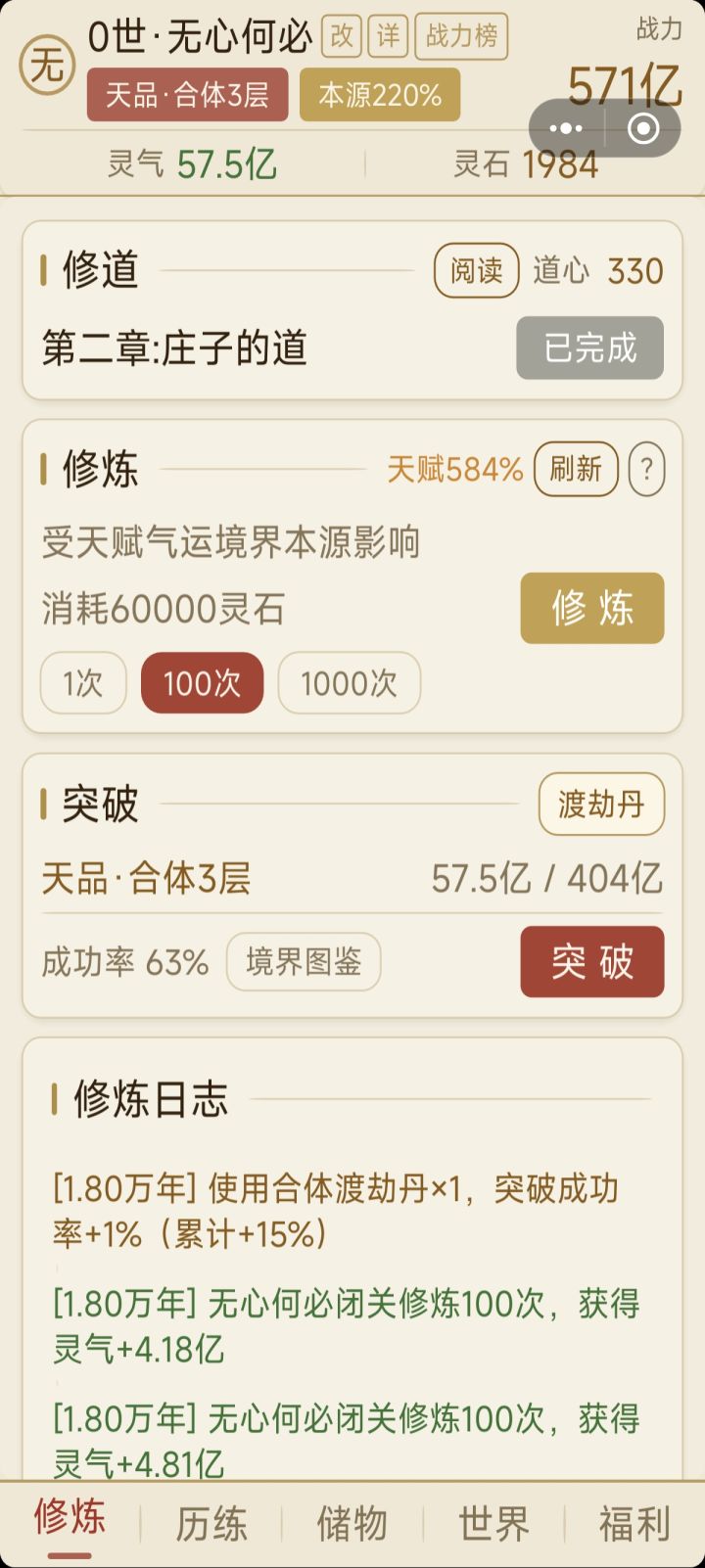This screenshot has height=1568, width=705.
Task: Open 境界图鉴 realm encyclopedia
Action: pyautogui.click(x=303, y=962)
